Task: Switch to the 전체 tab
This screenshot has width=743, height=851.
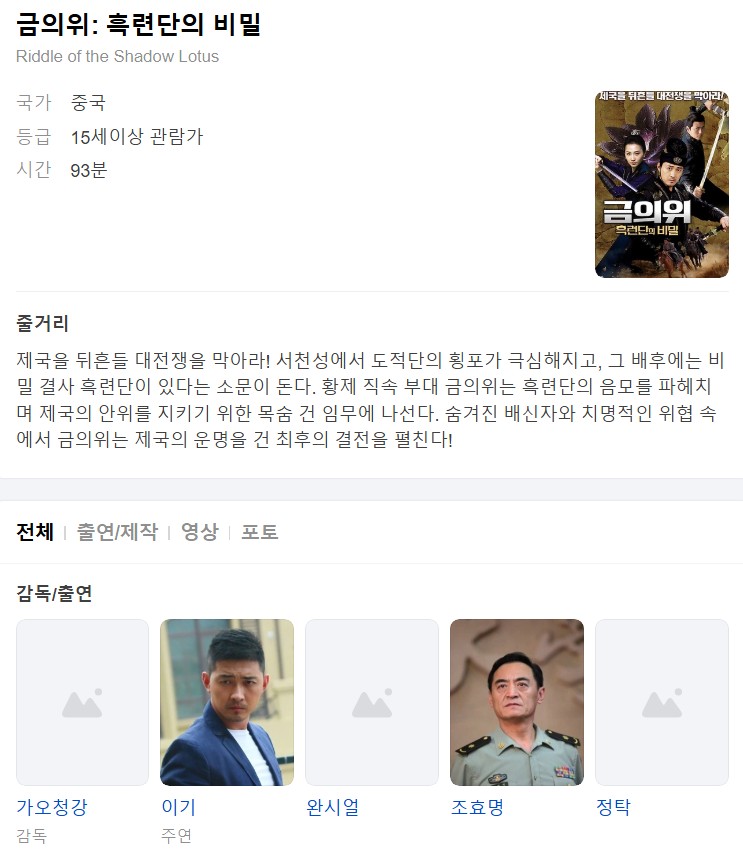Action: click(35, 532)
